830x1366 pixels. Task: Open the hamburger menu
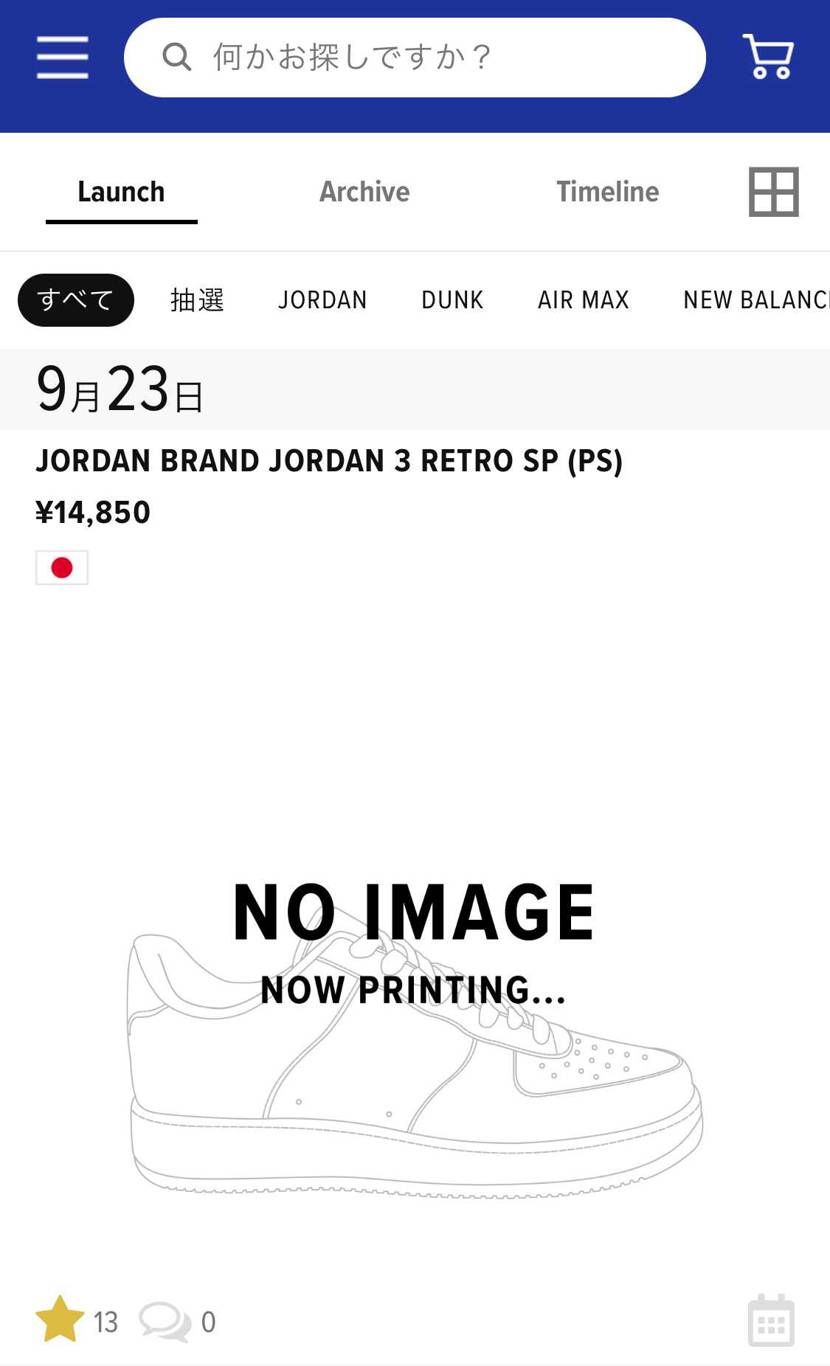pyautogui.click(x=62, y=57)
